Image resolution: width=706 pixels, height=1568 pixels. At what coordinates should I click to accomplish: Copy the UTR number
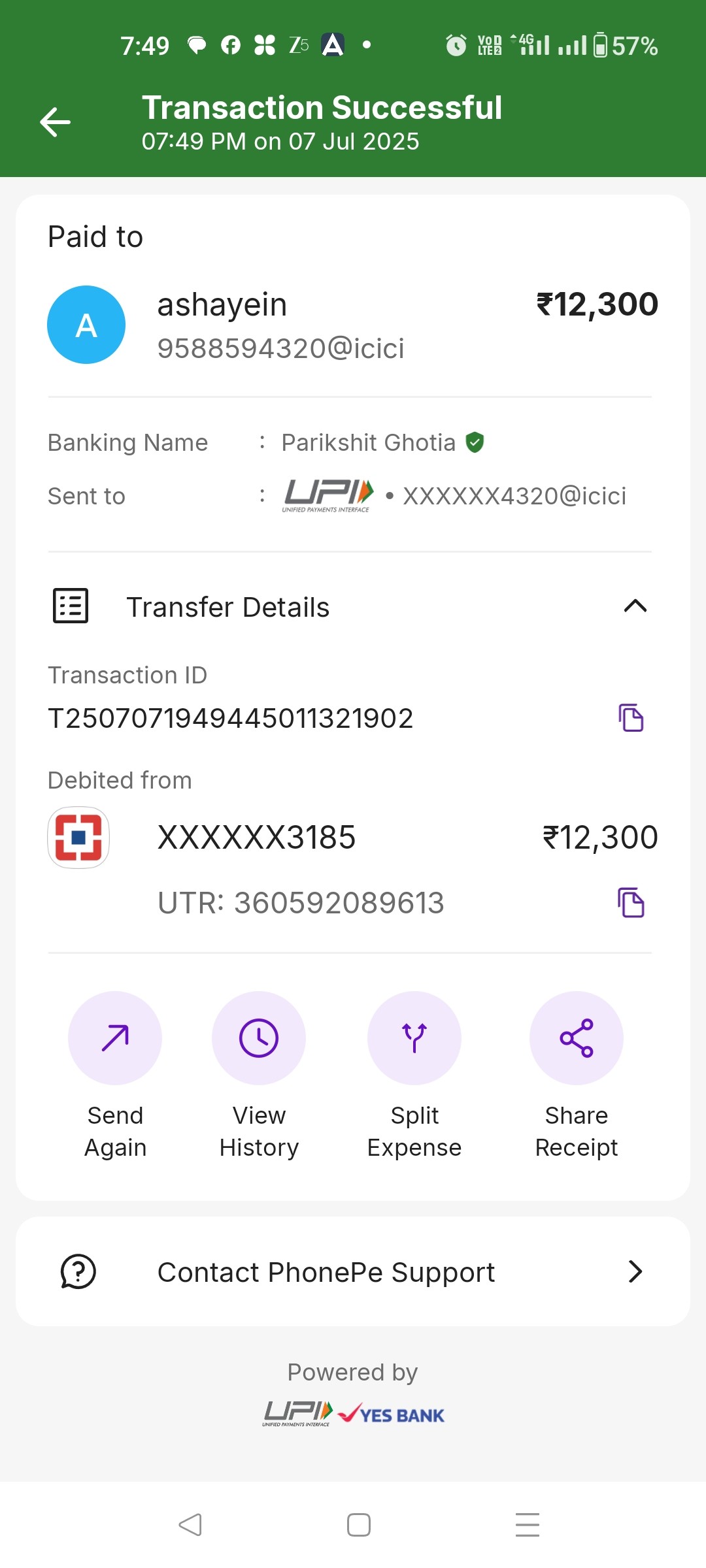(631, 903)
